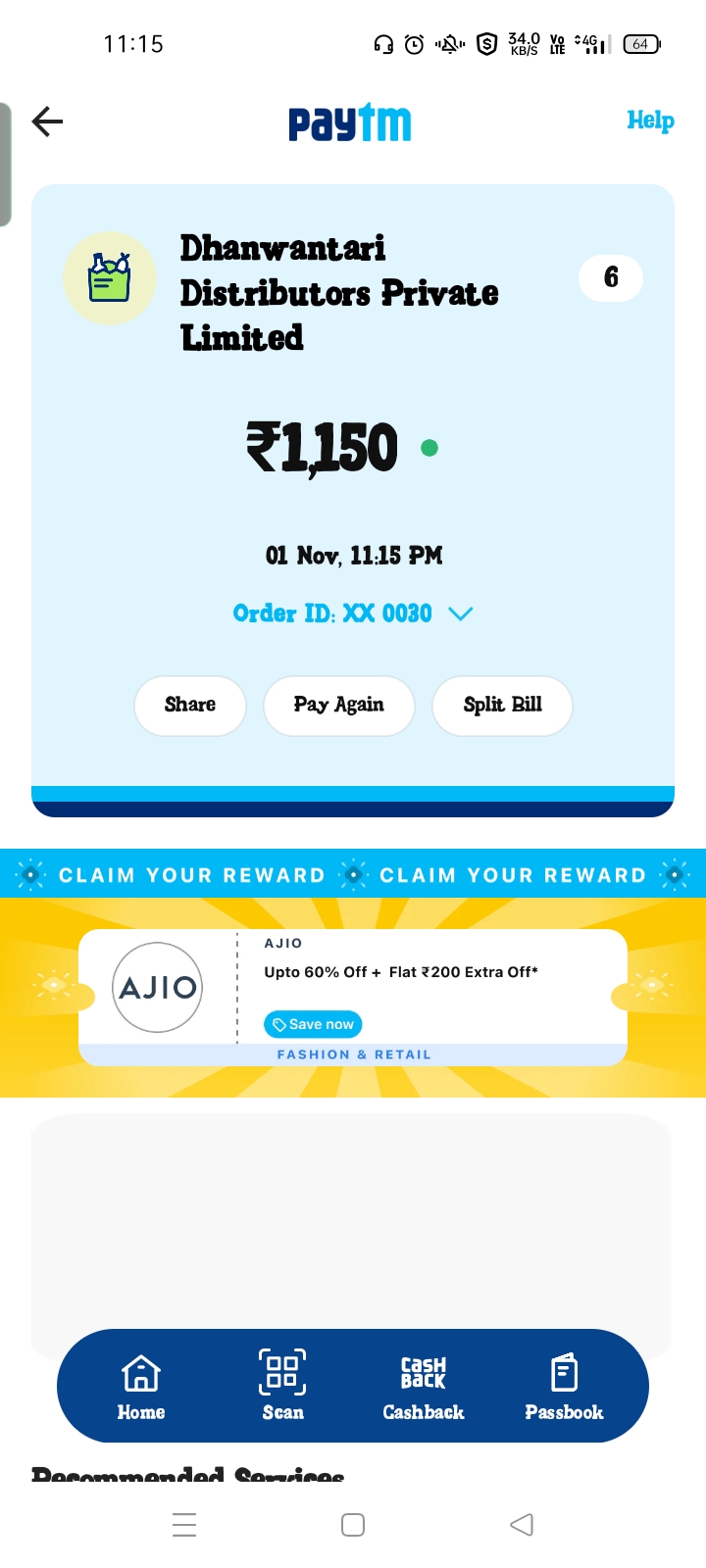Image resolution: width=706 pixels, height=1568 pixels.
Task: Expand the Order ID details chevron
Action: 460,613
